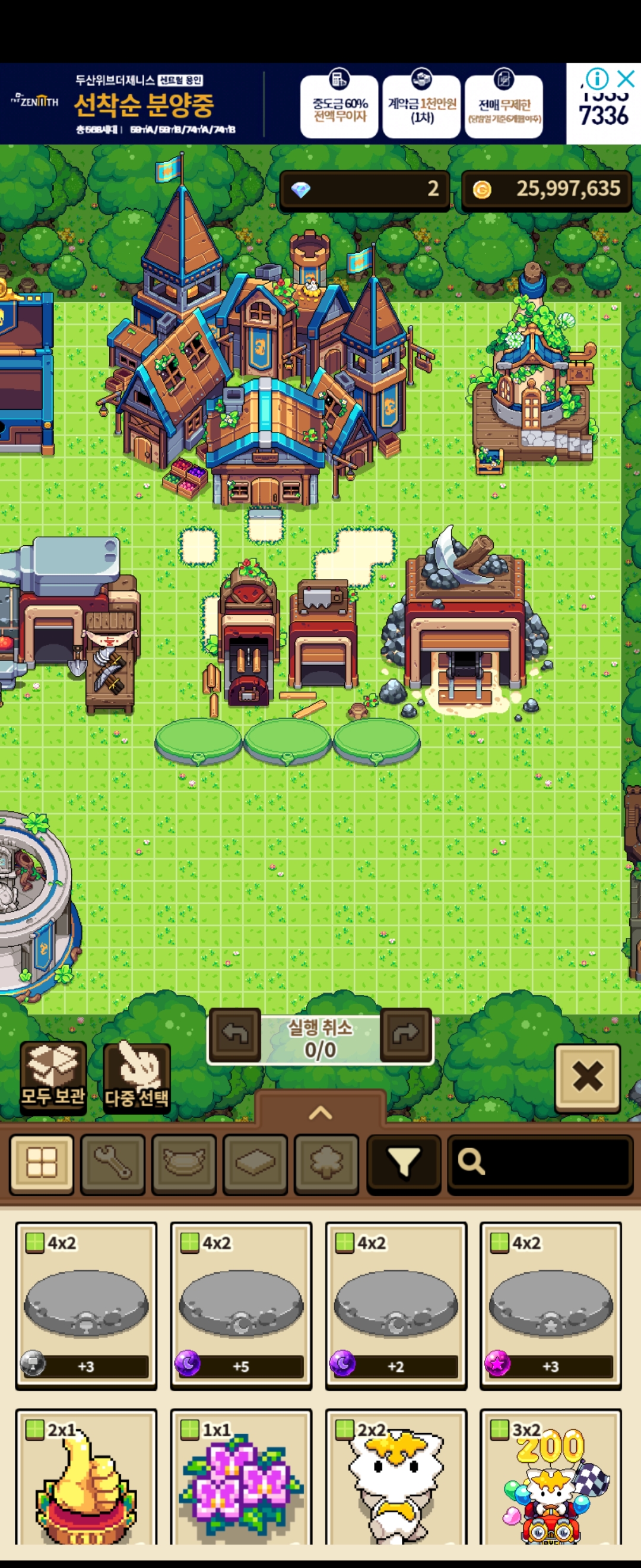Switch to the wrench category tab
The image size is (641, 1568).
pyautogui.click(x=113, y=1163)
